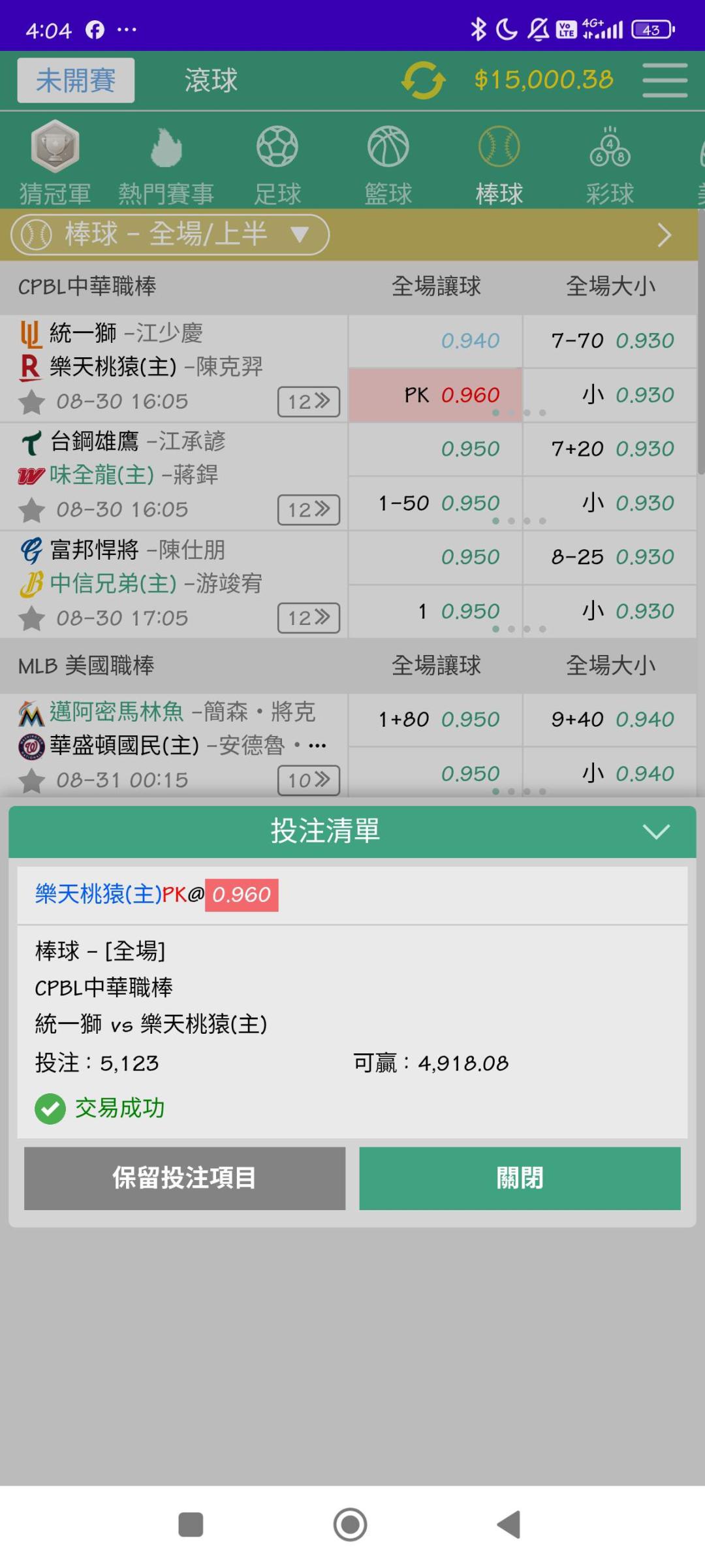Open more bets for 台鋼雄鷹 game
The image size is (705, 1568).
[309, 510]
